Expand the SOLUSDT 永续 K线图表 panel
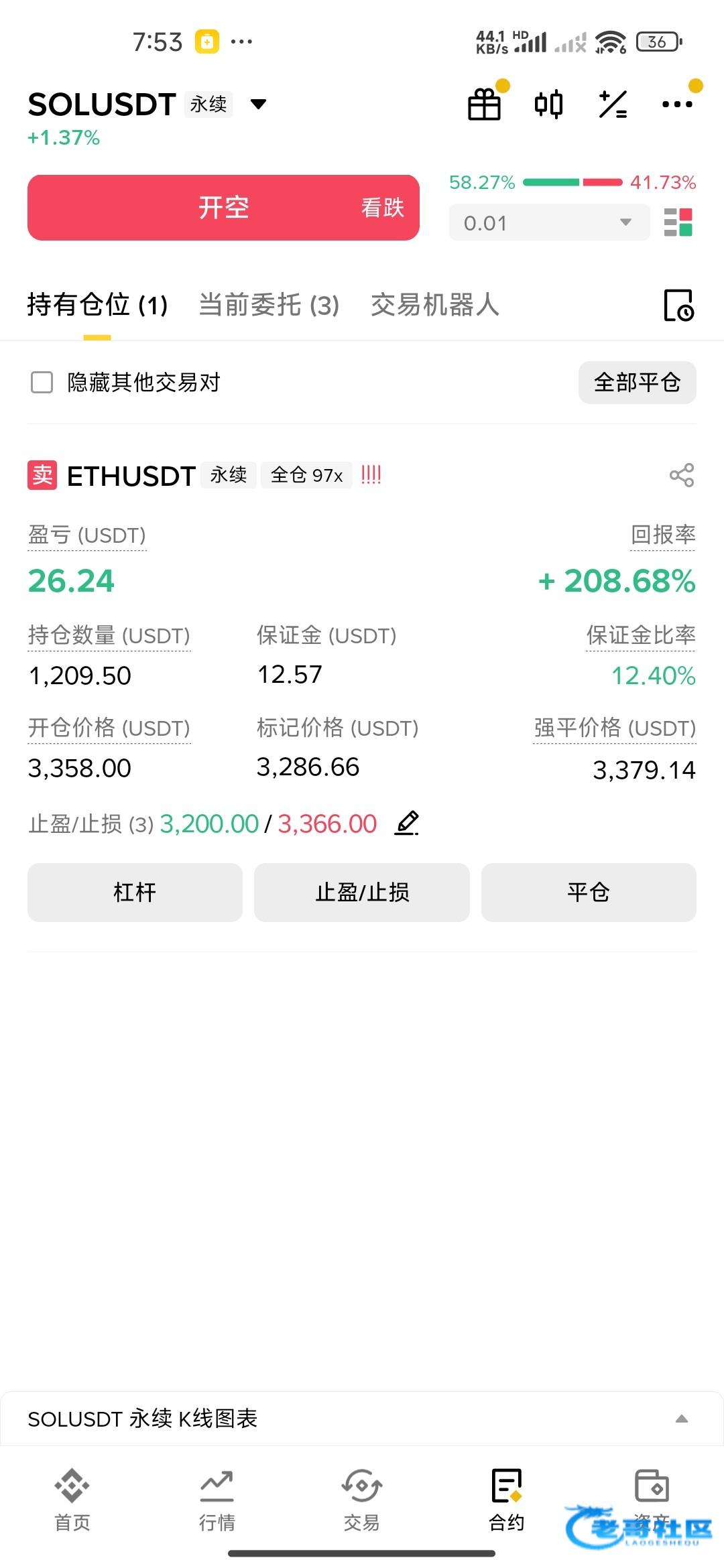The image size is (724, 1568). click(681, 1419)
